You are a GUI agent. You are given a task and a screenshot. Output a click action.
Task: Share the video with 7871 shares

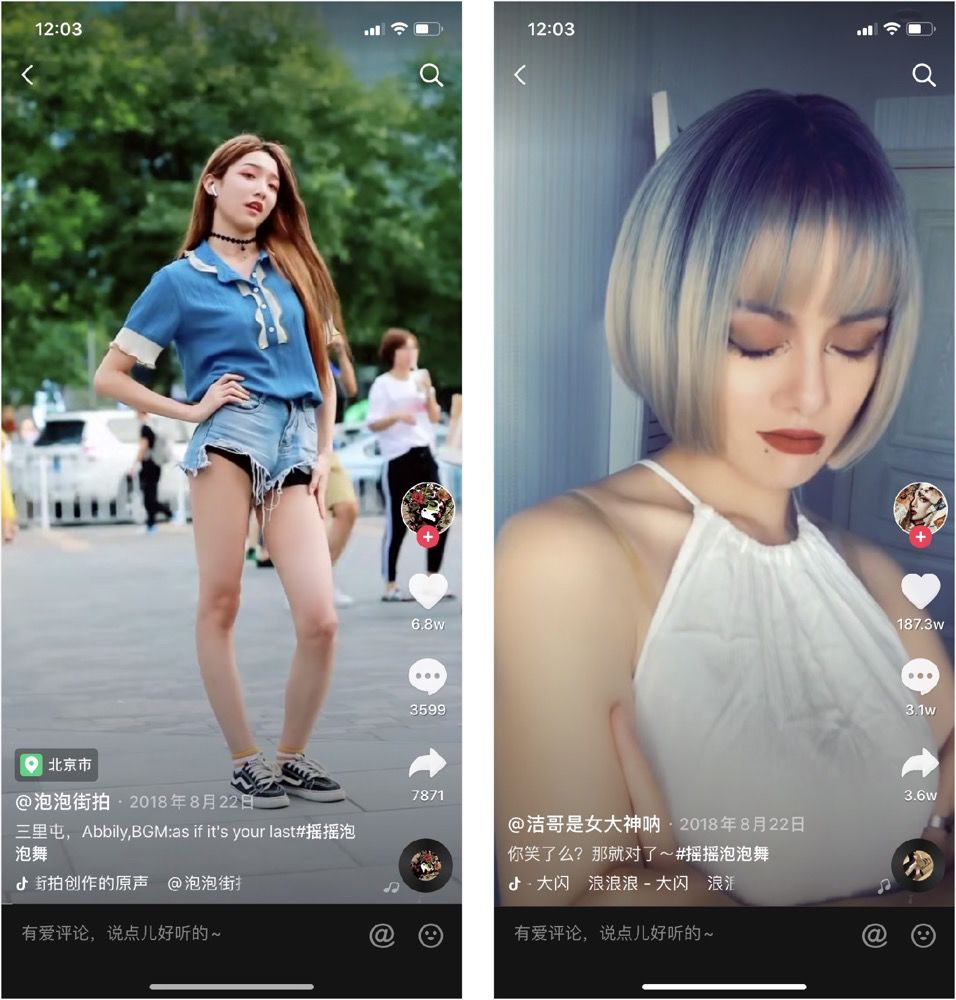pyautogui.click(x=428, y=765)
